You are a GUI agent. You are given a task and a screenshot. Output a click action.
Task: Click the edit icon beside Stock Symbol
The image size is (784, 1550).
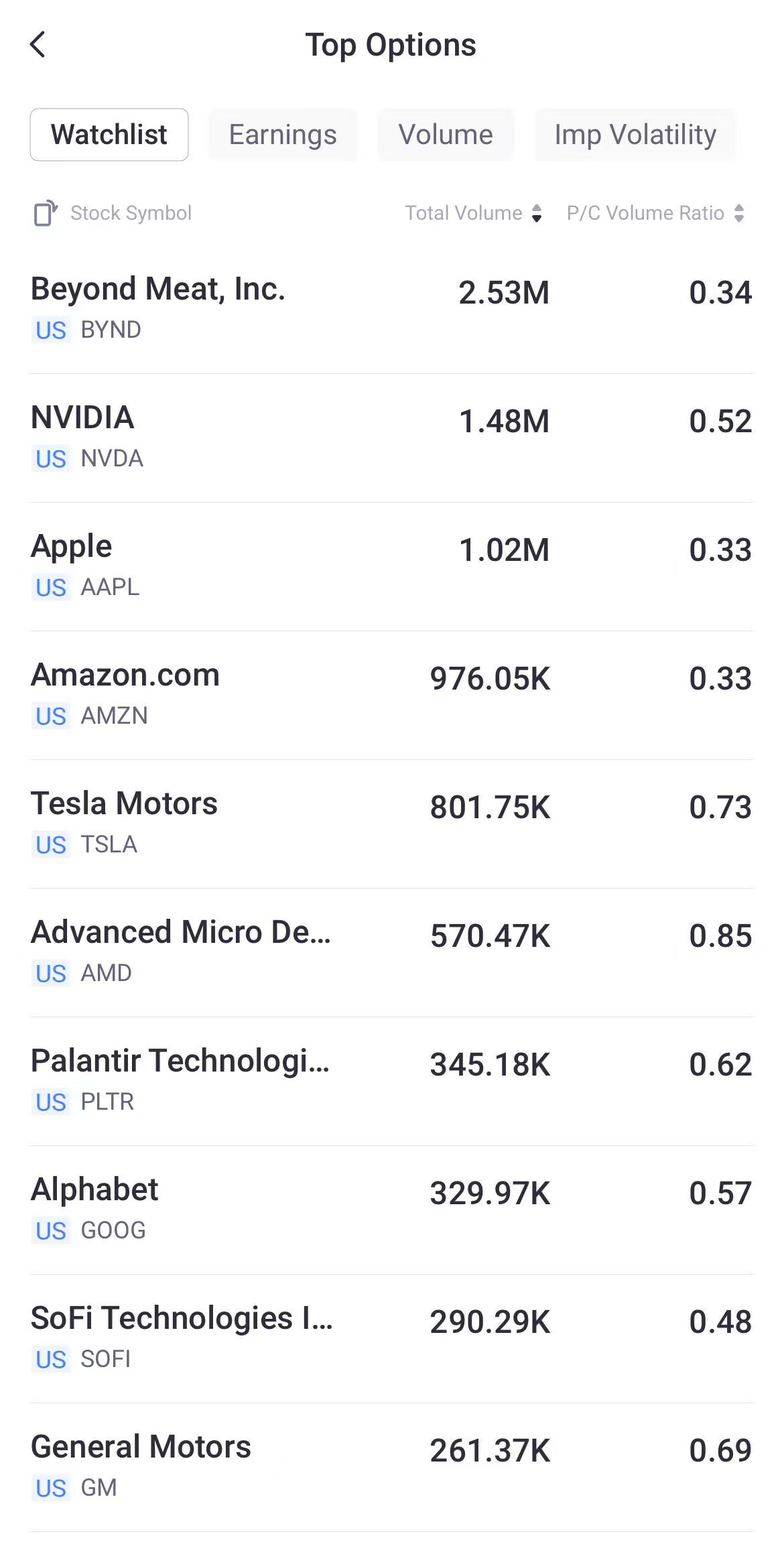click(x=44, y=212)
